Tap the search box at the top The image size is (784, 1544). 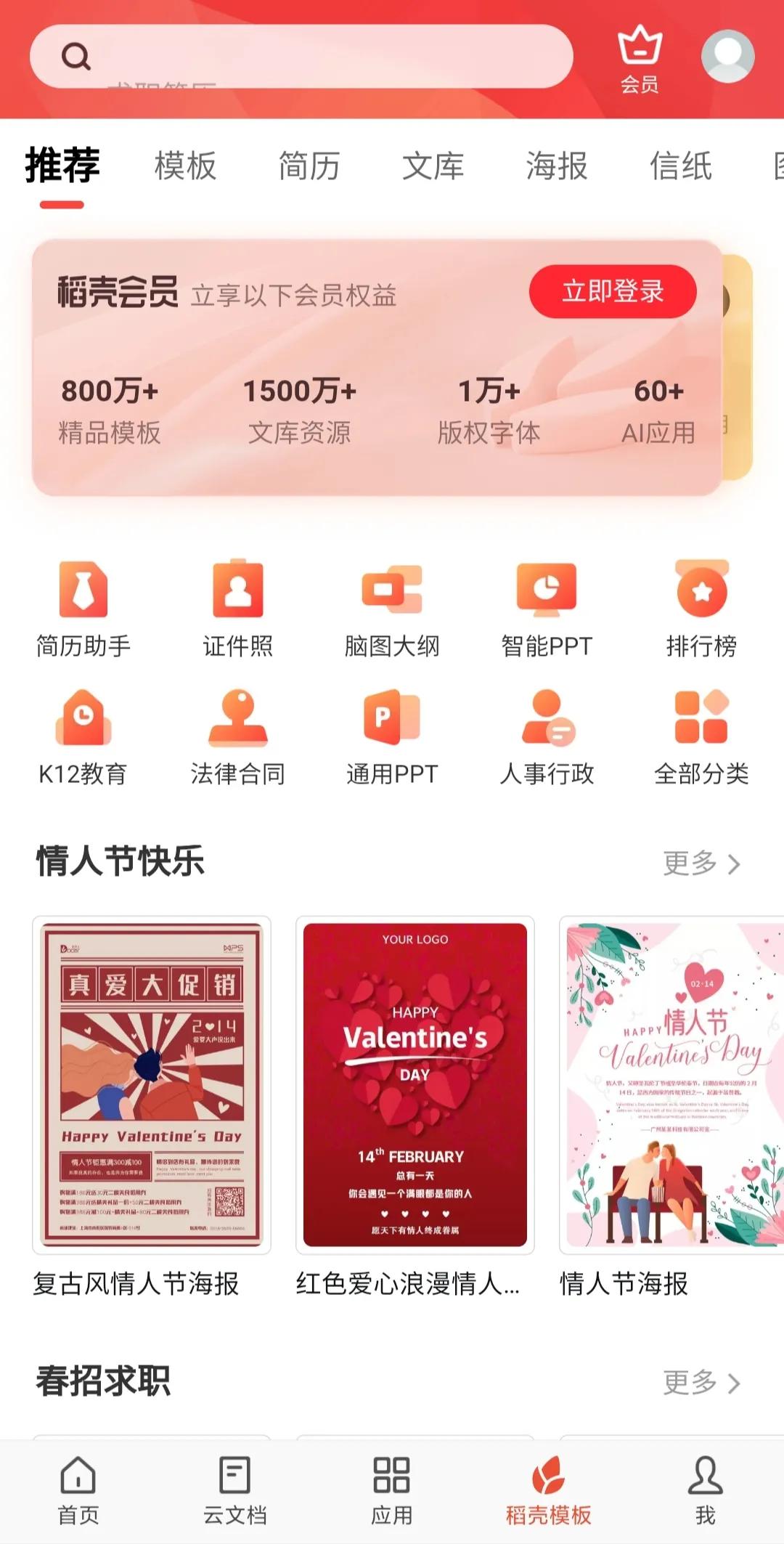[301, 57]
